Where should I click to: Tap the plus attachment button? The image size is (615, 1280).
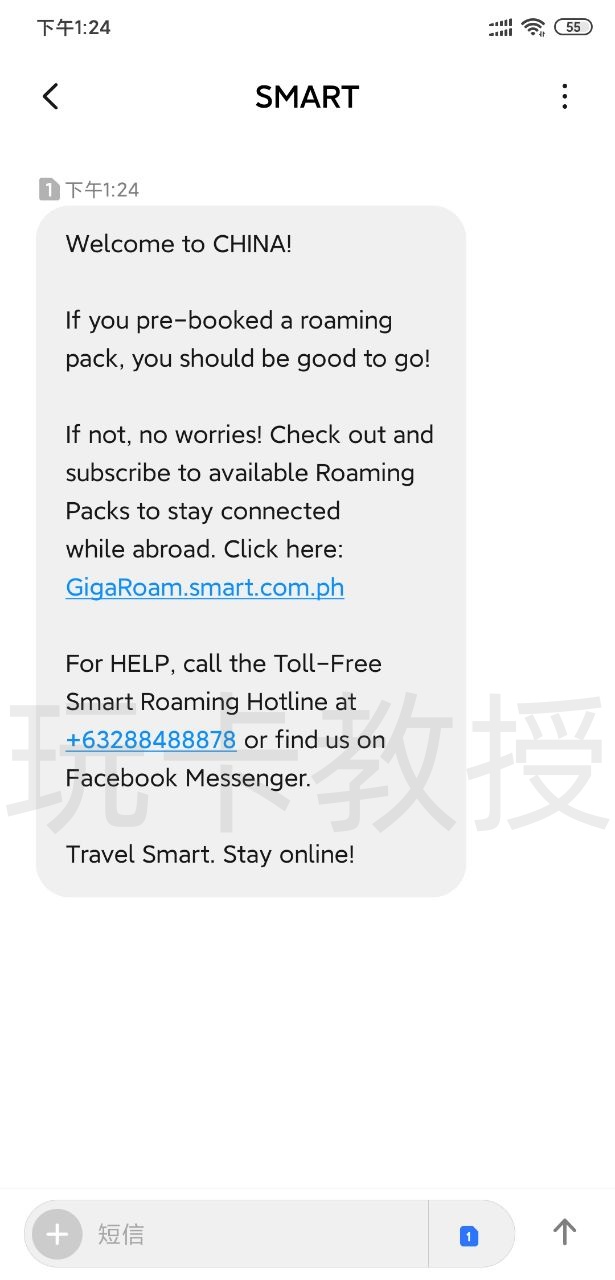tap(57, 1234)
